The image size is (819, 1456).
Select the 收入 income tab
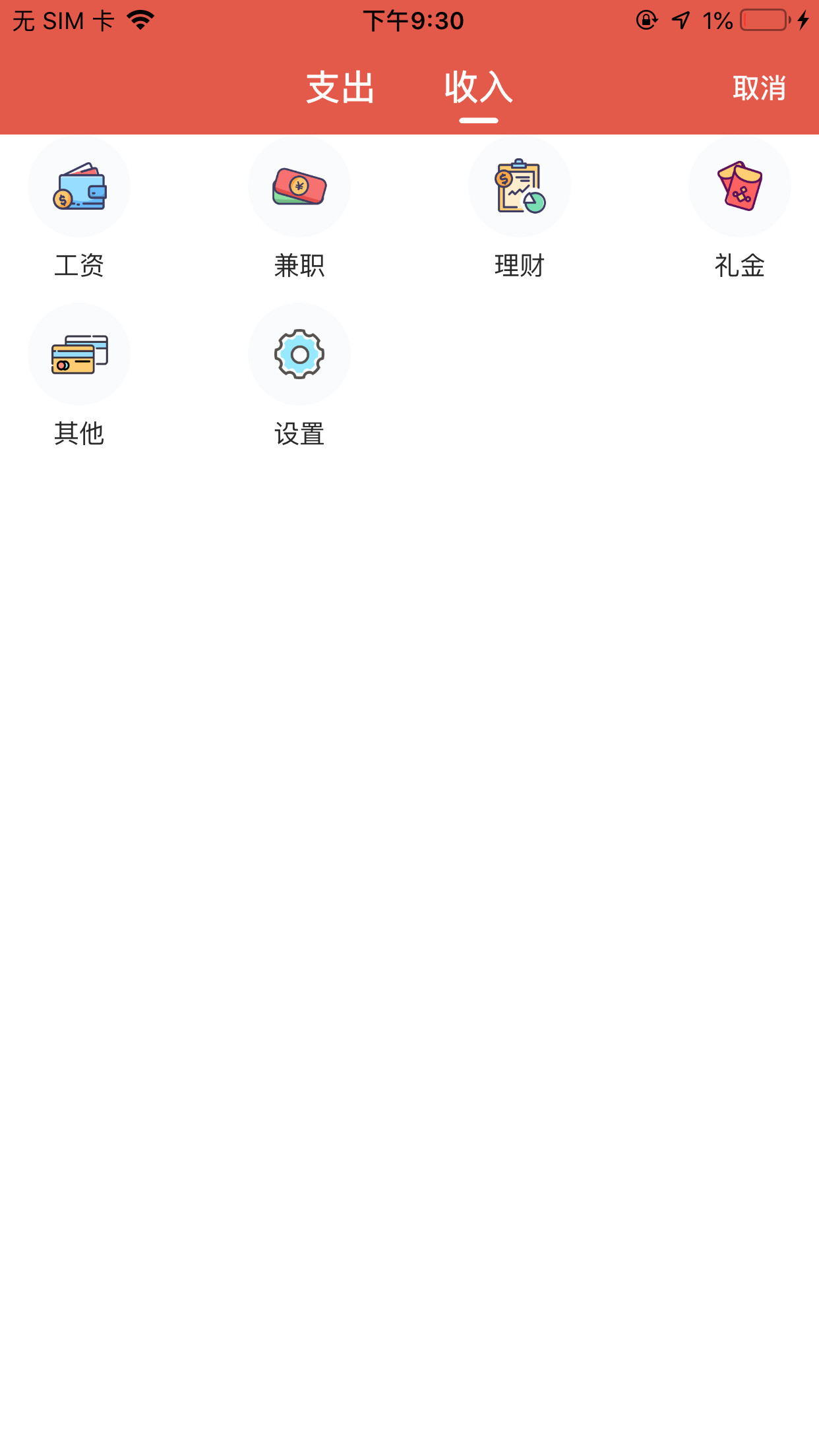tap(478, 88)
